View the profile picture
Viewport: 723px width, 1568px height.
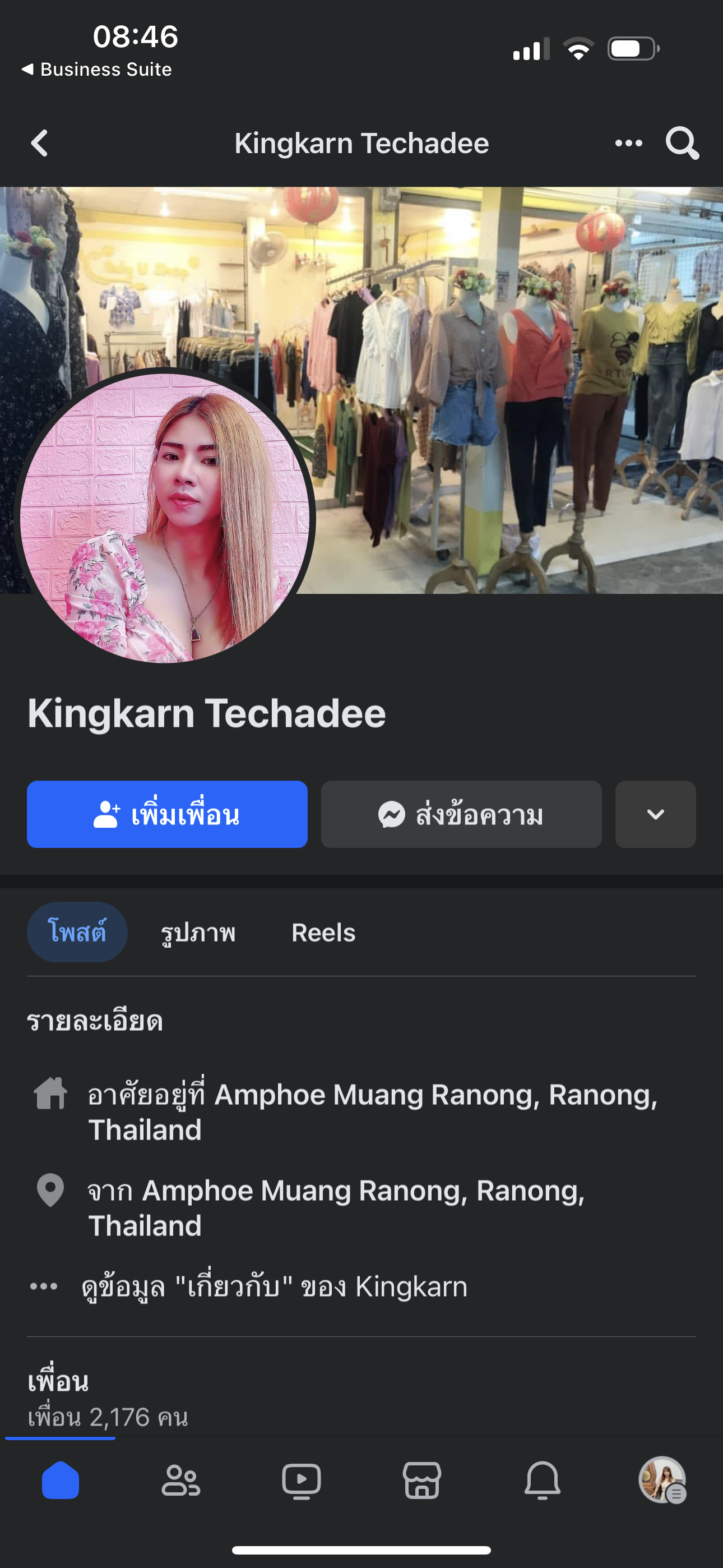(x=164, y=518)
